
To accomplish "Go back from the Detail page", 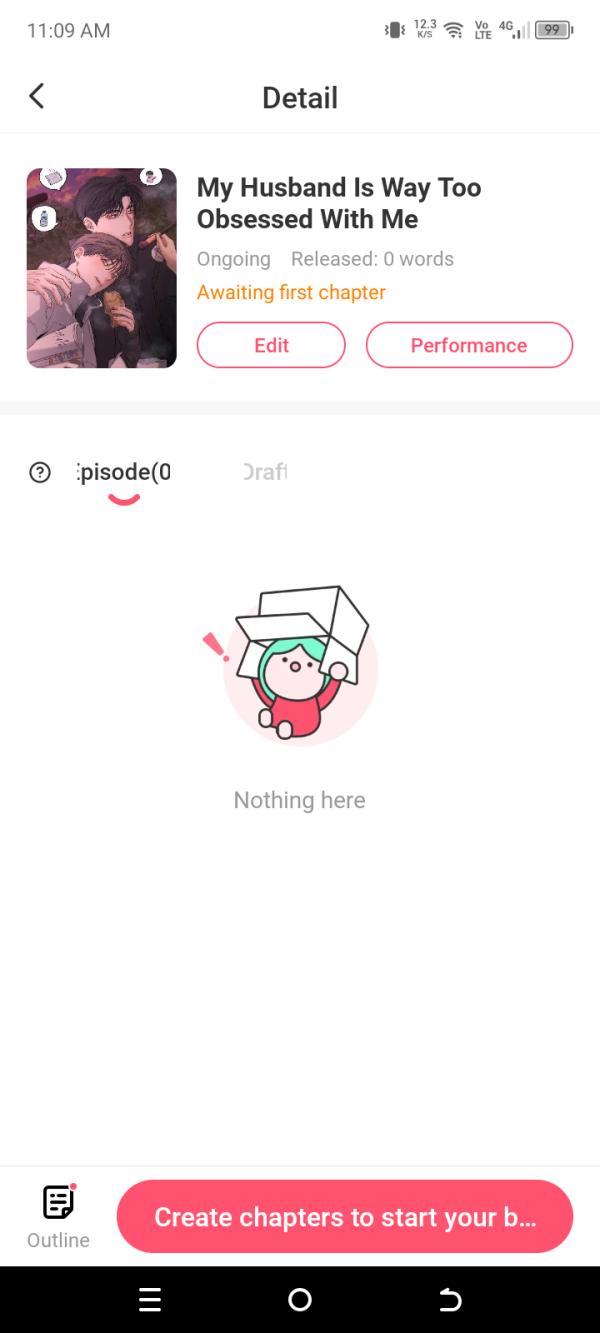I will tap(37, 96).
